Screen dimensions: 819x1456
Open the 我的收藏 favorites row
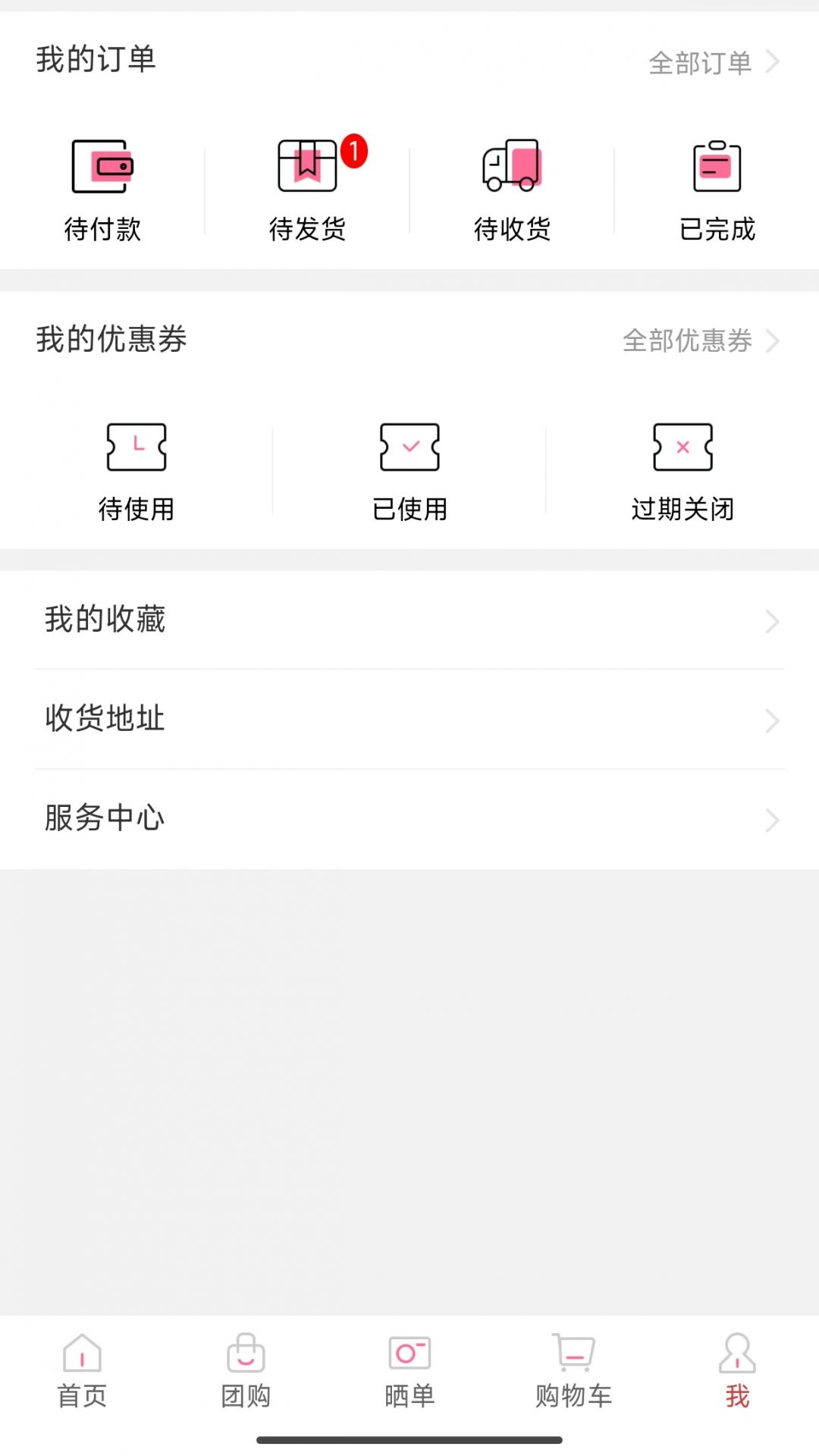tap(409, 620)
